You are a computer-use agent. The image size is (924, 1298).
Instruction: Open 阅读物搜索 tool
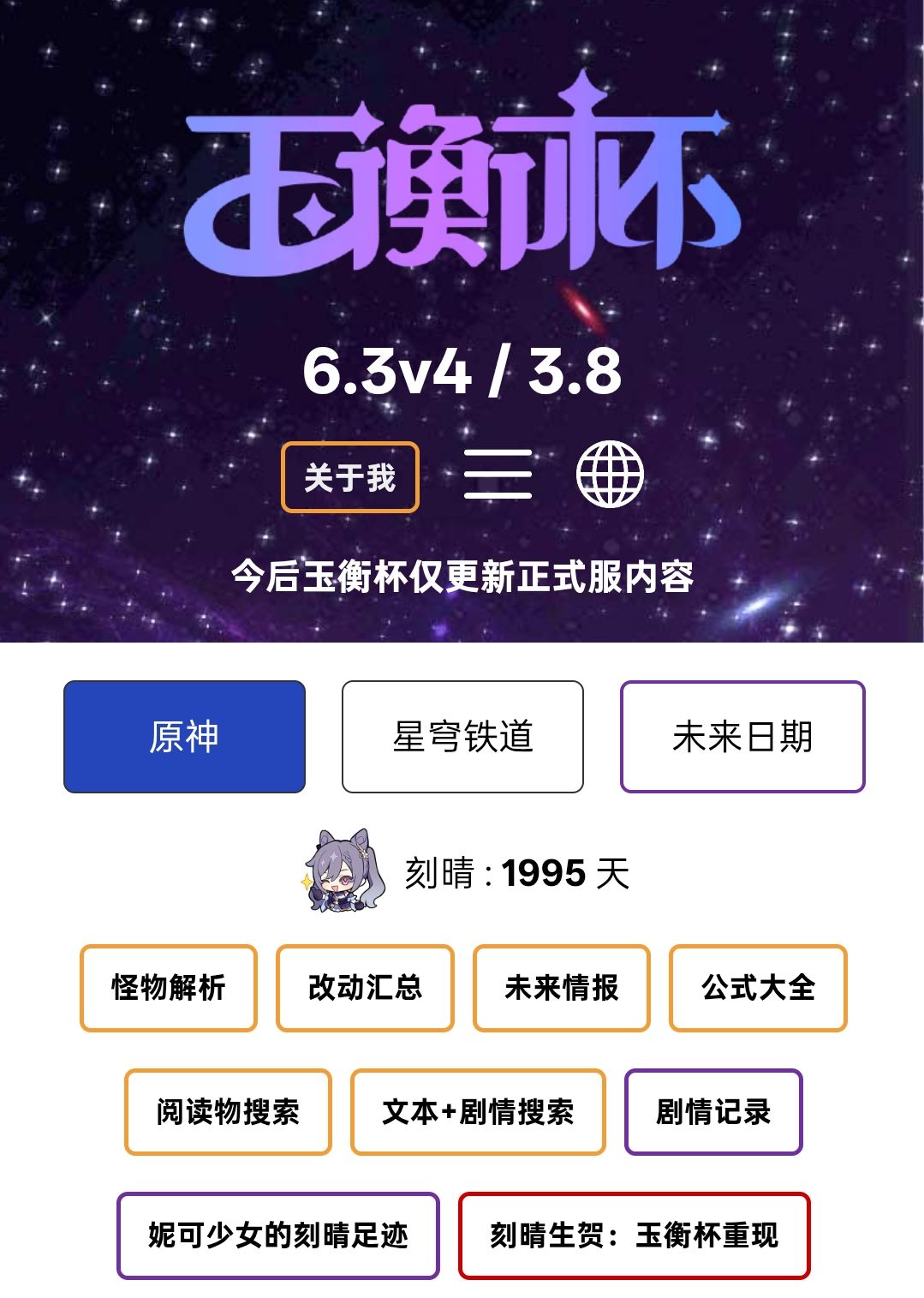coord(228,1112)
